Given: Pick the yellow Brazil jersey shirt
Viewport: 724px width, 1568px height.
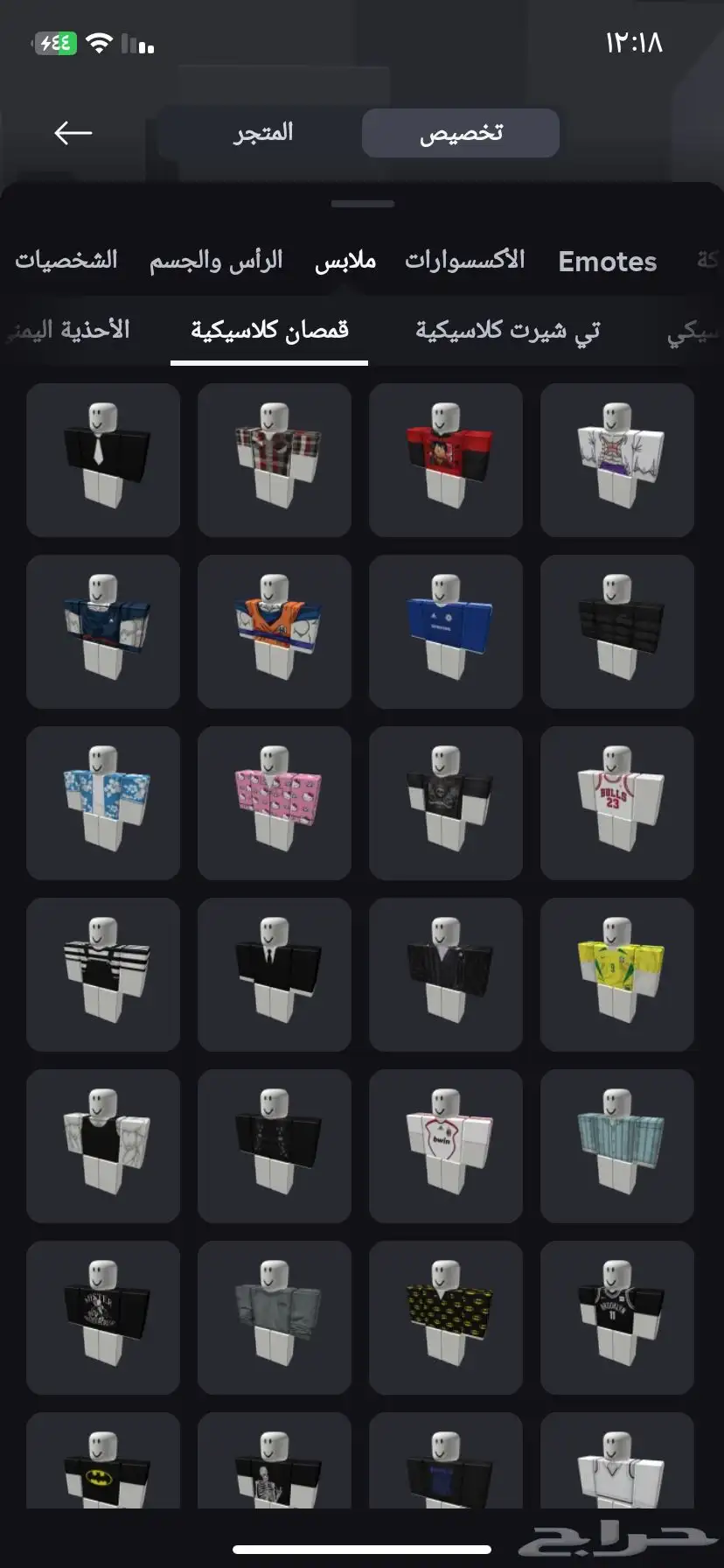Looking at the screenshot, I should coord(617,975).
